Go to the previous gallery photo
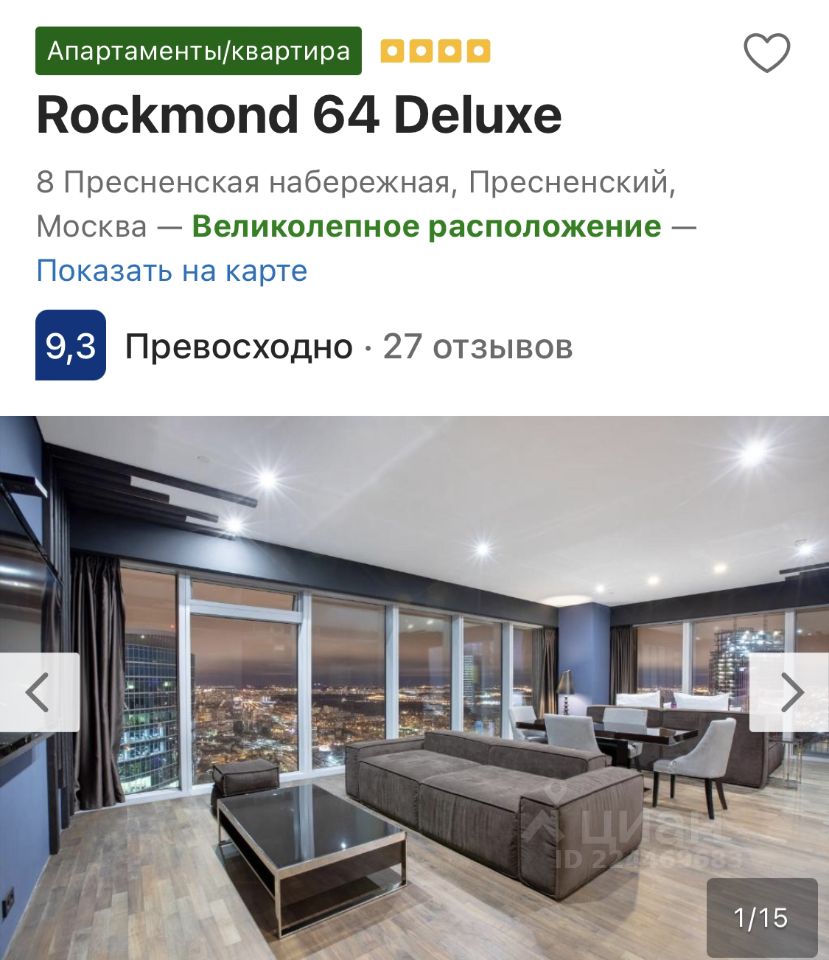This screenshot has width=829, height=960. pyautogui.click(x=38, y=692)
